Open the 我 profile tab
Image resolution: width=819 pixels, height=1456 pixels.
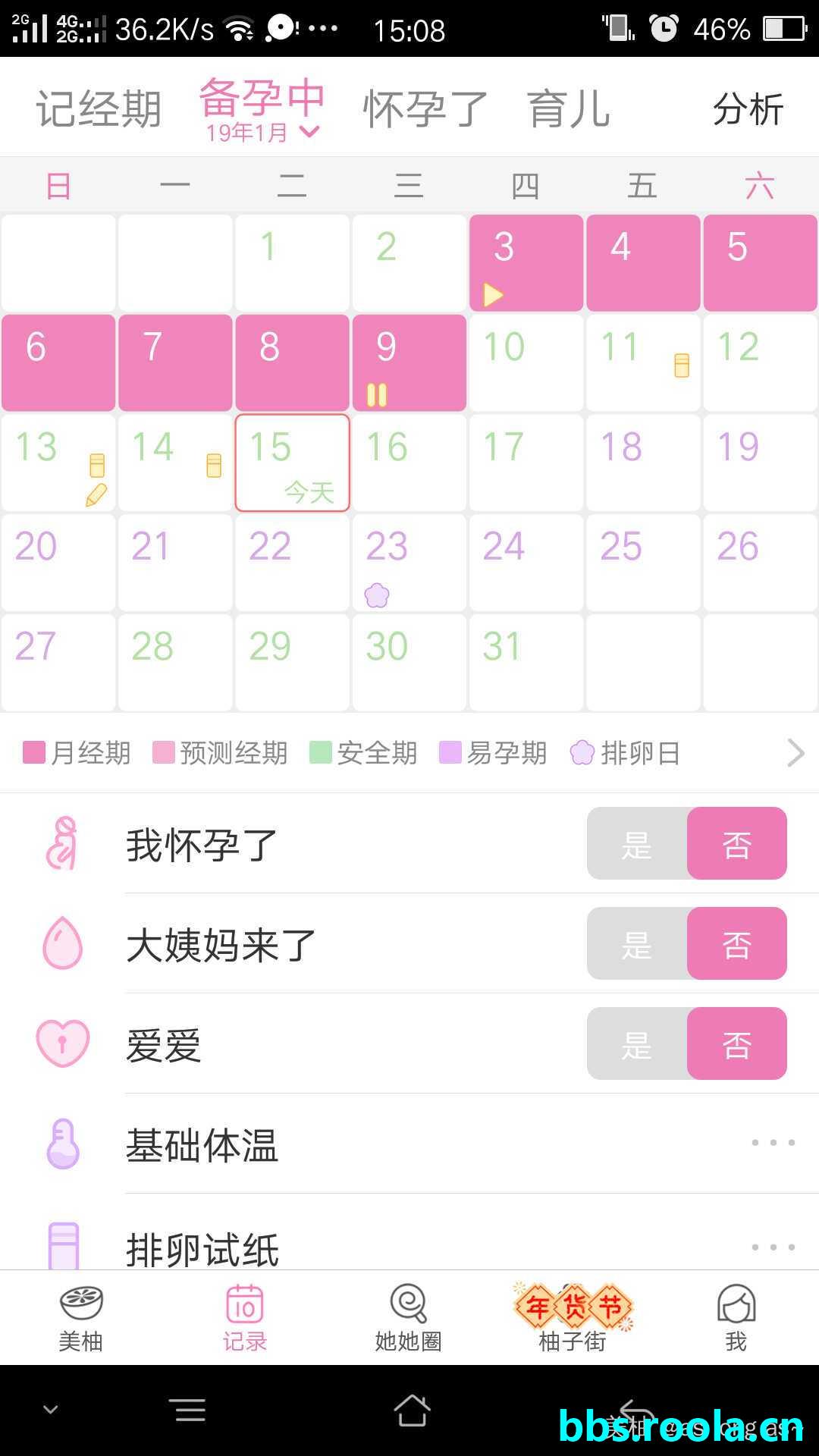(736, 1318)
